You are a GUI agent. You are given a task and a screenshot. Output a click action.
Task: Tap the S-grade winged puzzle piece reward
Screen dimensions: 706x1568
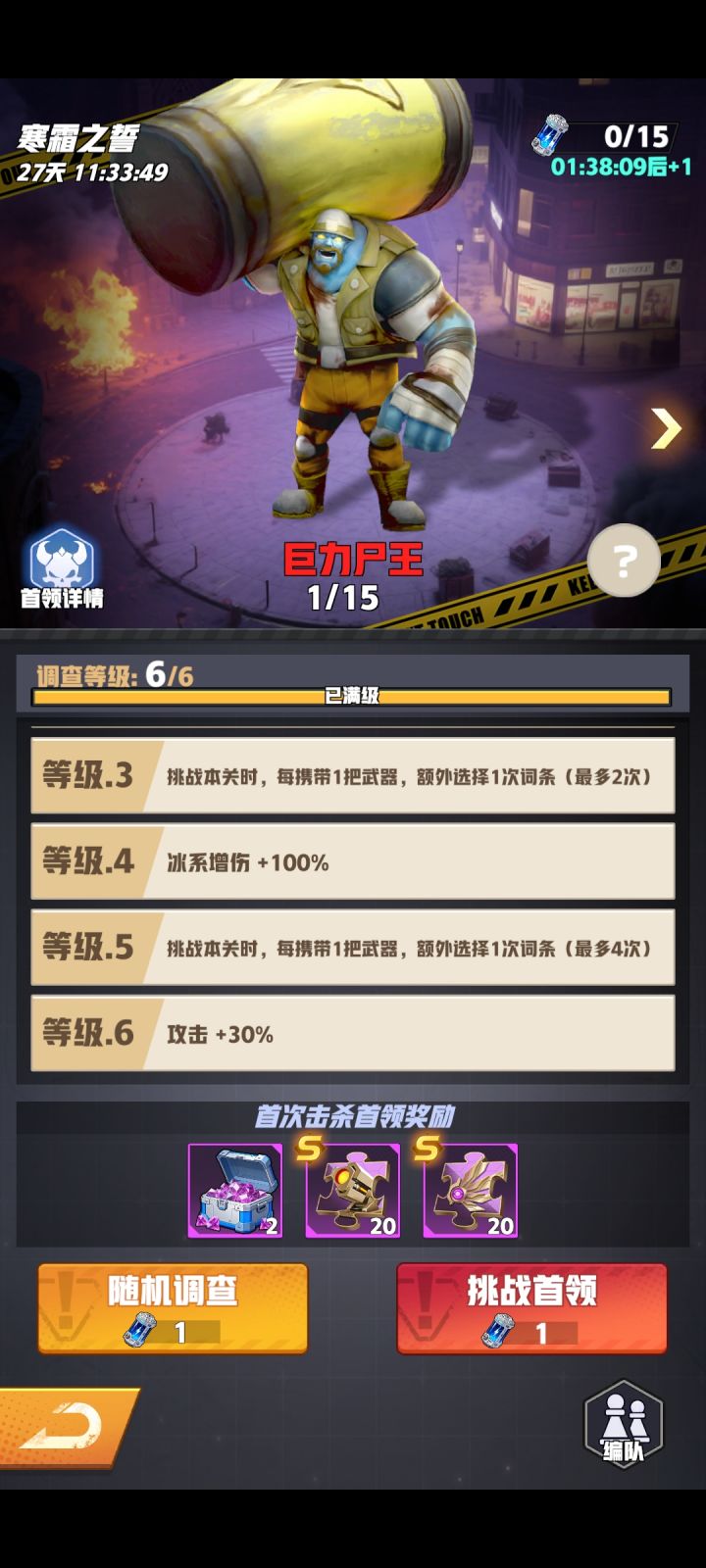(468, 1191)
